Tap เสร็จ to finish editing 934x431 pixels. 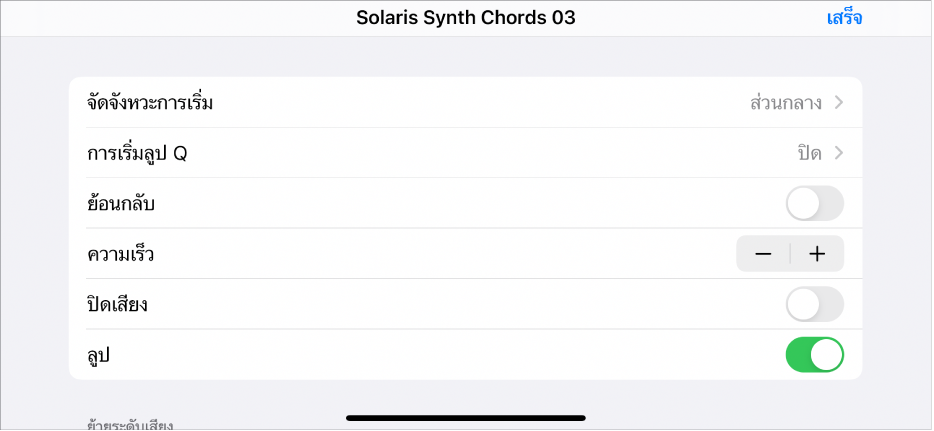844,18
